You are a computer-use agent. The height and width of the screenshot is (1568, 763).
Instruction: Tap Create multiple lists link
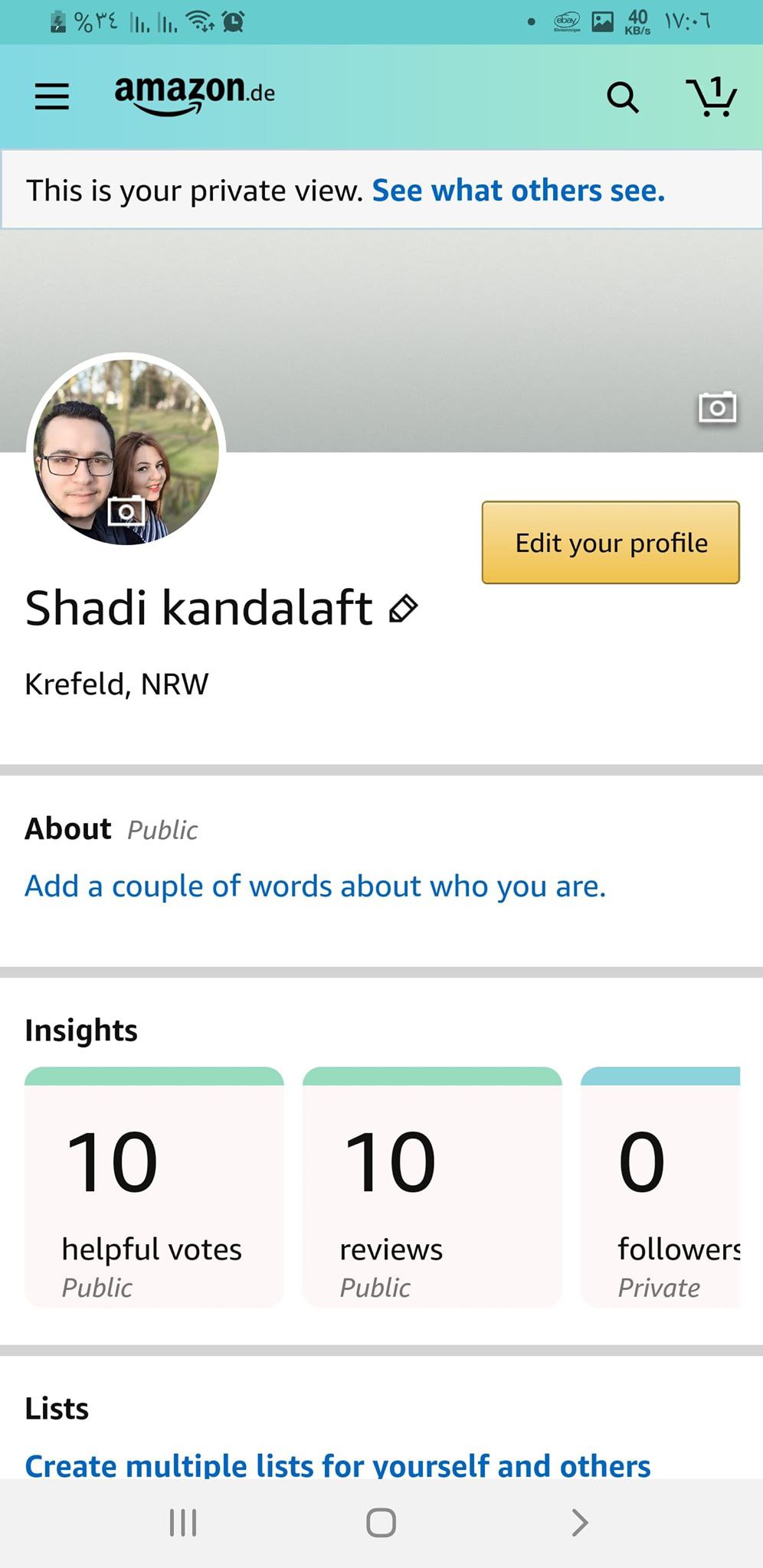(x=337, y=1465)
